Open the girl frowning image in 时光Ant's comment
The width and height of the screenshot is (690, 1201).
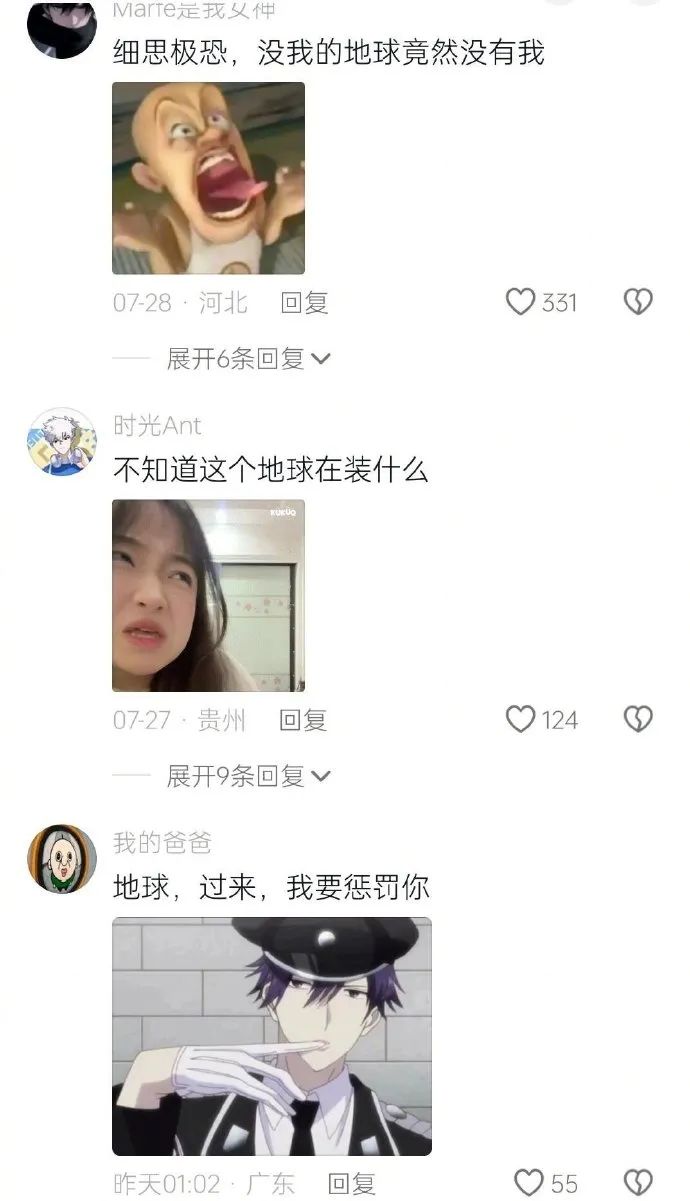(x=208, y=596)
